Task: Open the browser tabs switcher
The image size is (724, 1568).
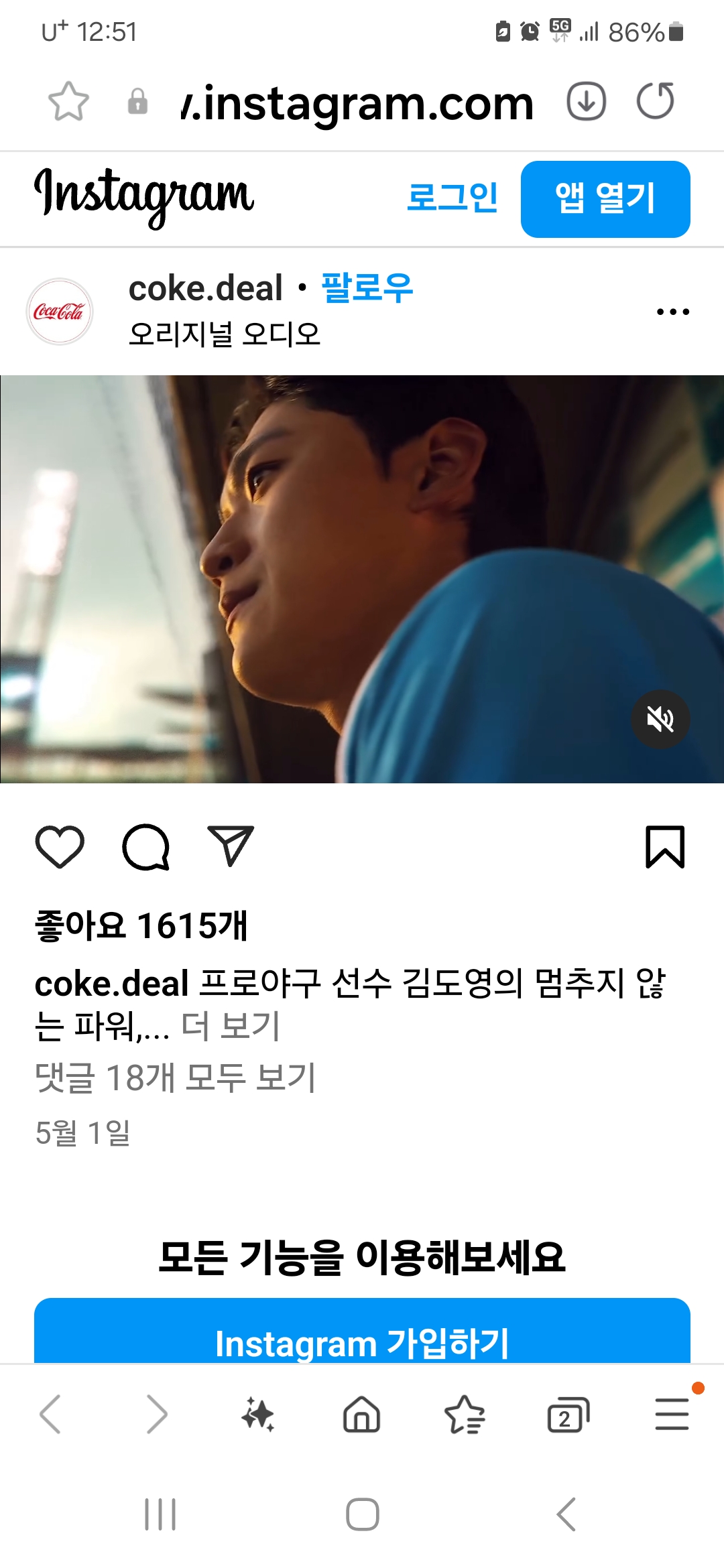Action: click(568, 1415)
